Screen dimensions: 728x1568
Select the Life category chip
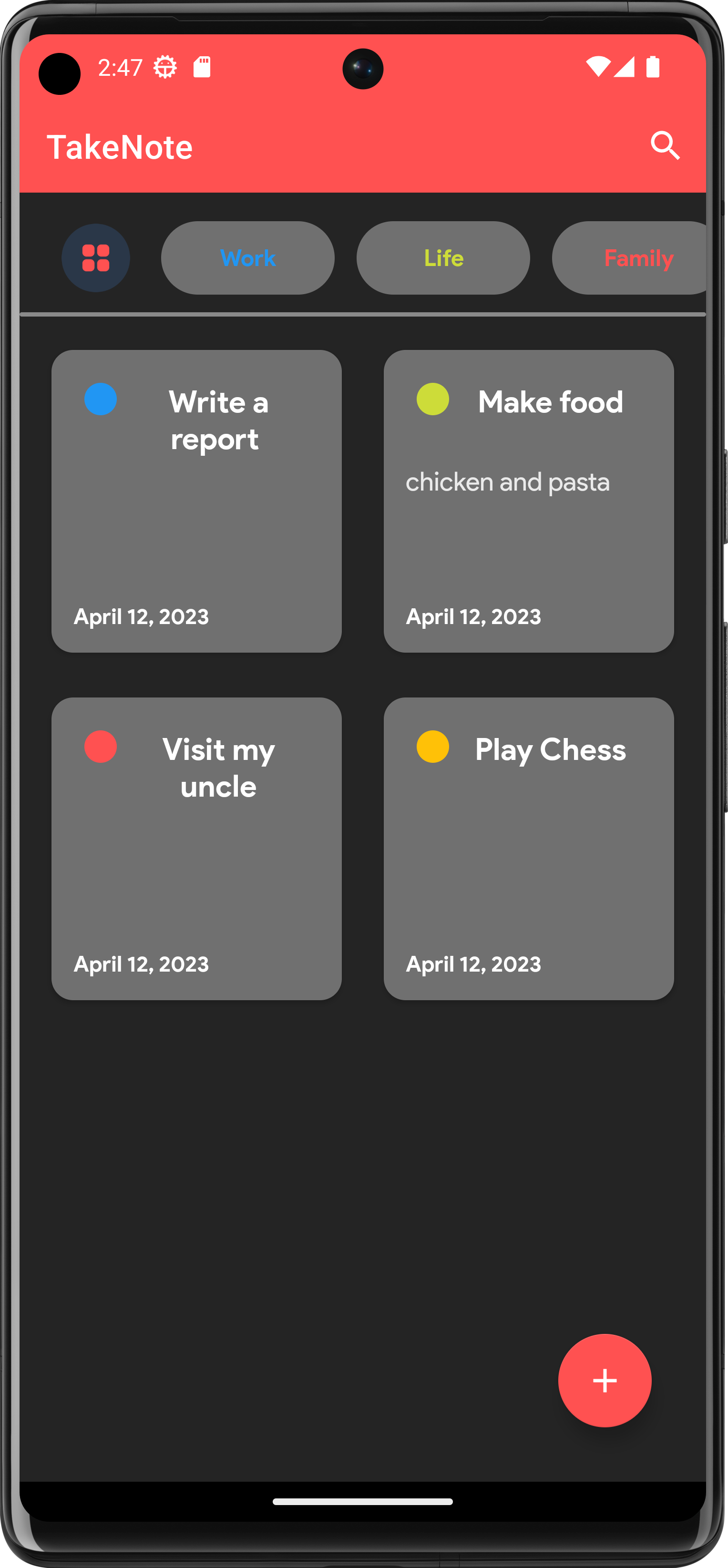[443, 258]
